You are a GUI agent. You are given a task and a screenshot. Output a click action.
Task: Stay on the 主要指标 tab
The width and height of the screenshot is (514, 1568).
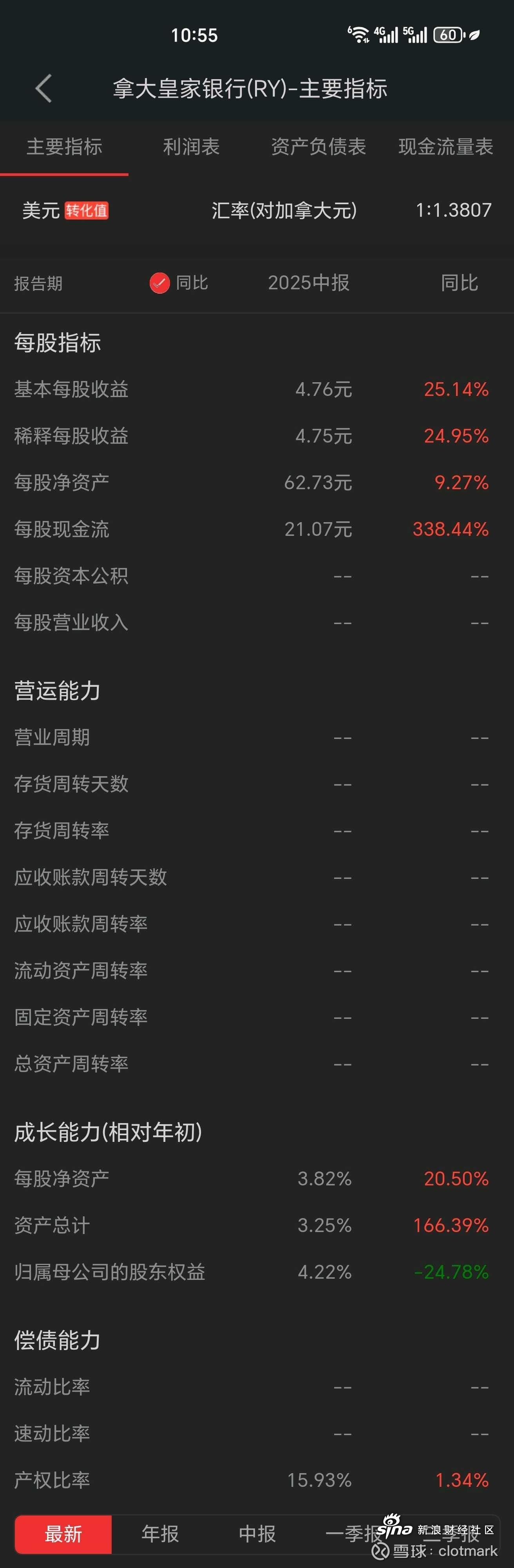pos(64,147)
